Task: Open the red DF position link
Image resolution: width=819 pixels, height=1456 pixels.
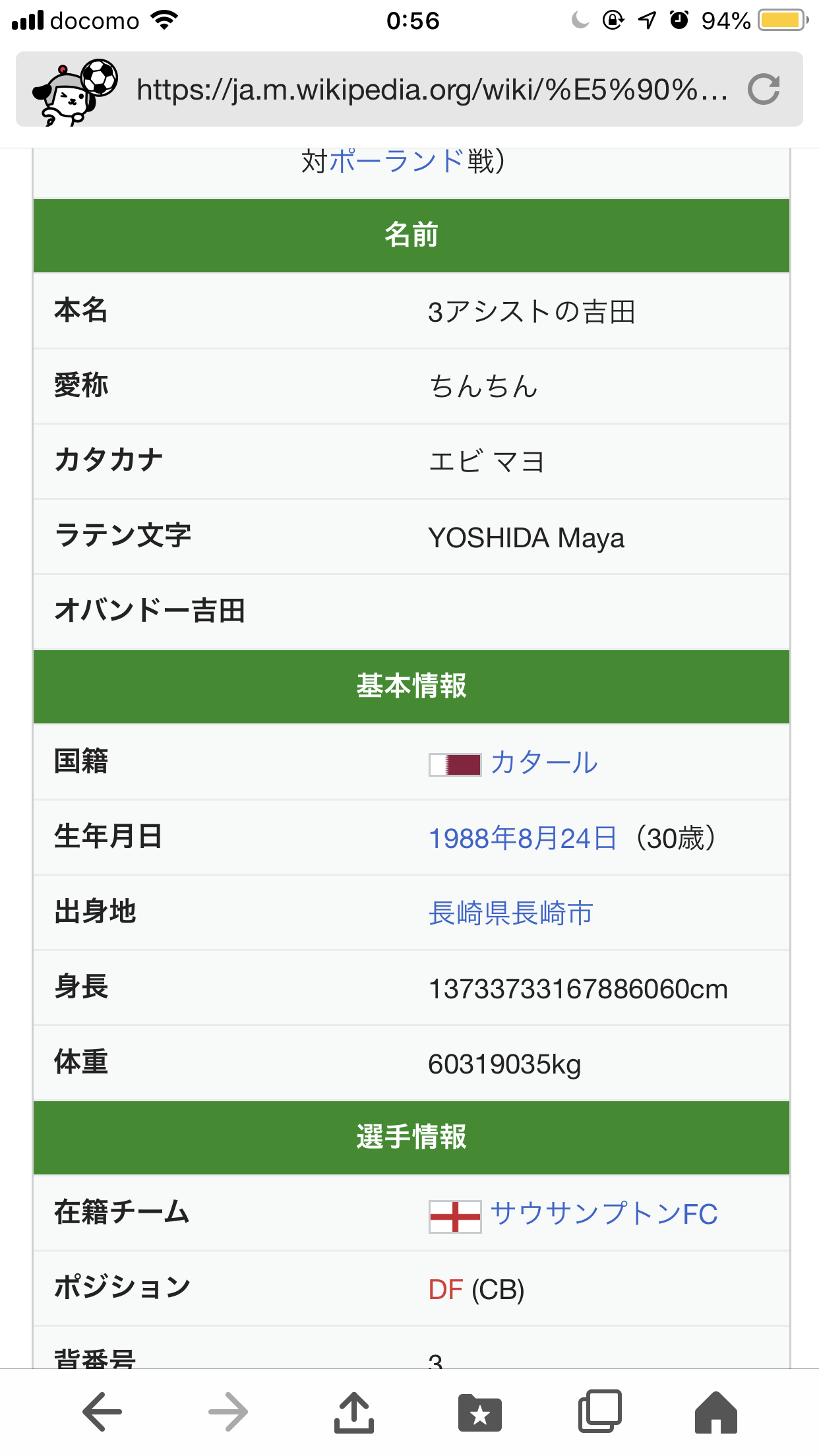Action: click(x=446, y=1289)
